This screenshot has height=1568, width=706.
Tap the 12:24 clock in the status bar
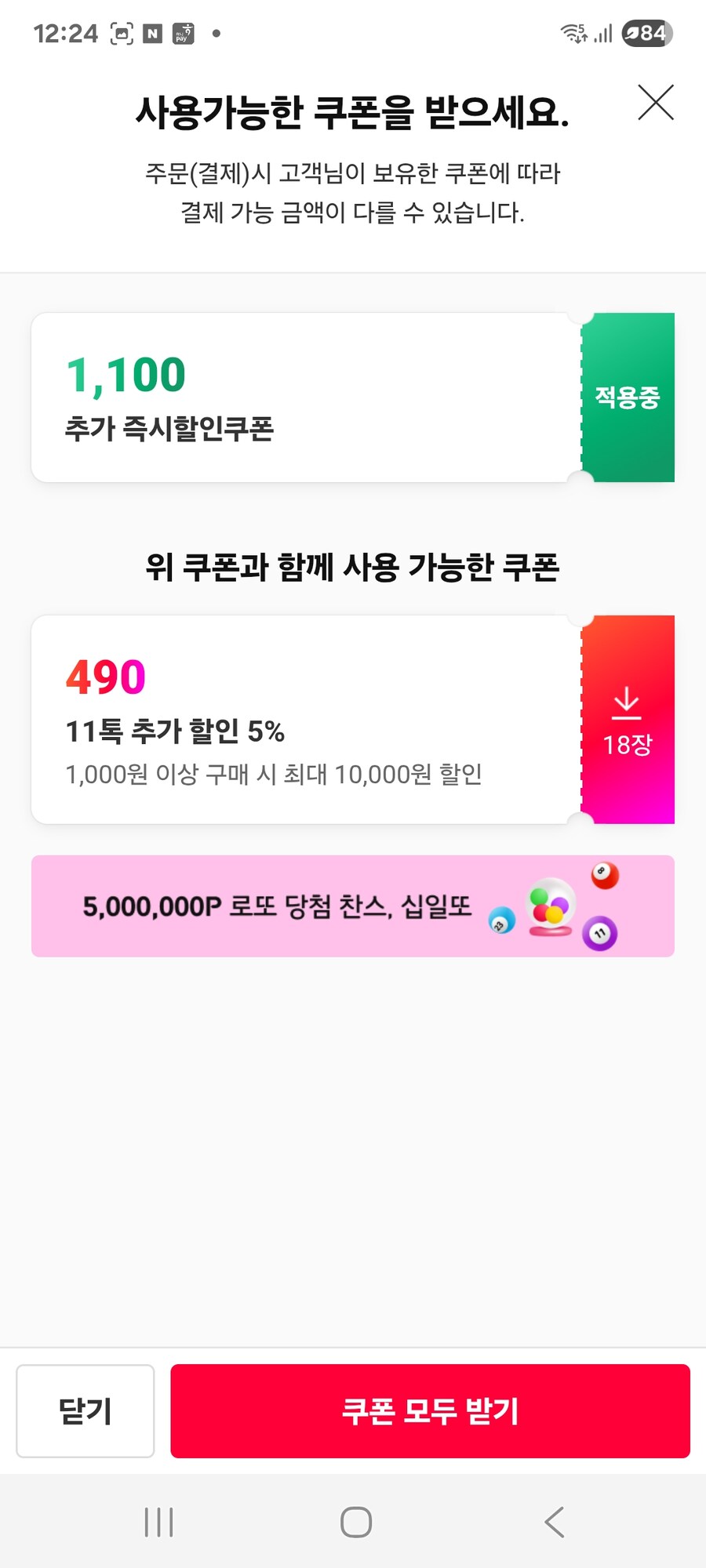[66, 33]
